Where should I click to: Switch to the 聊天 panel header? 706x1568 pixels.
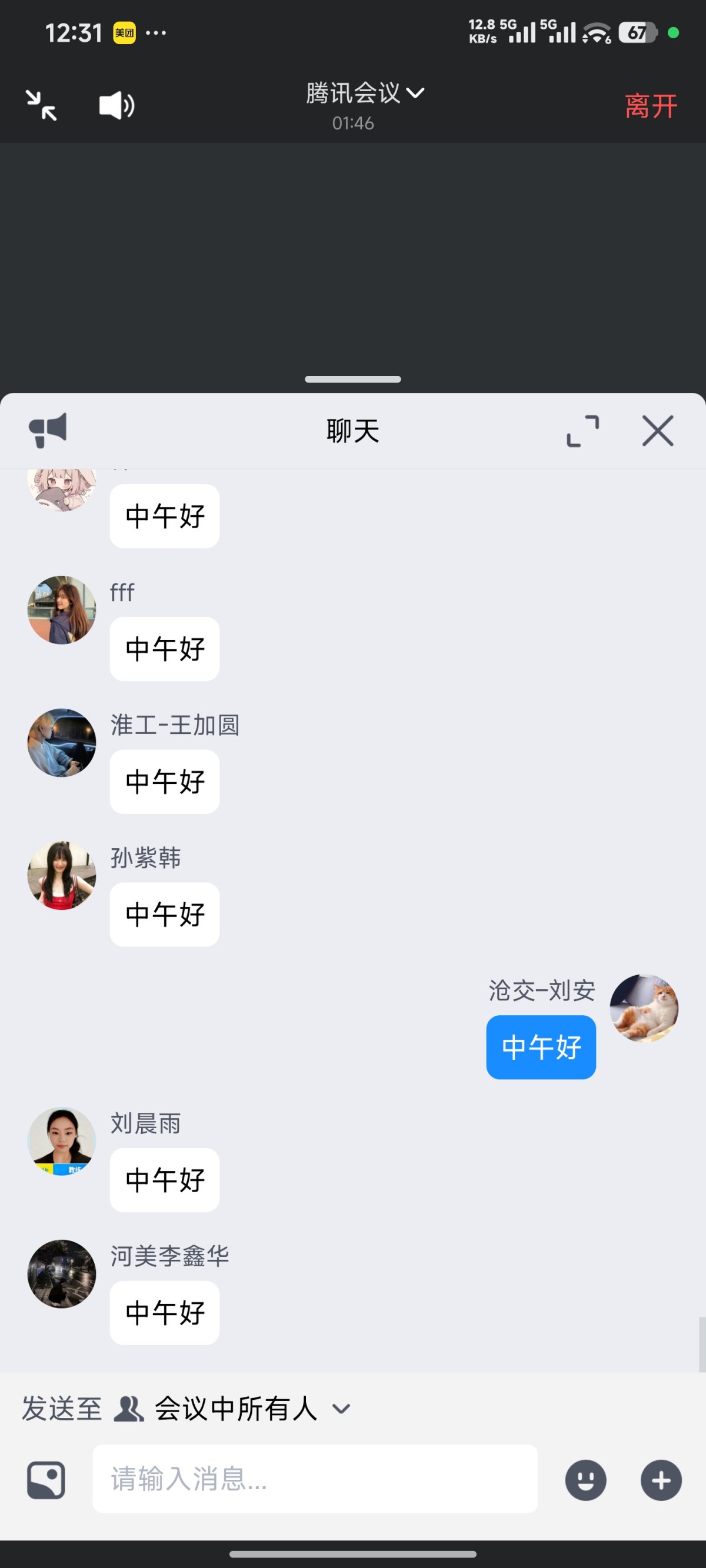click(x=352, y=432)
